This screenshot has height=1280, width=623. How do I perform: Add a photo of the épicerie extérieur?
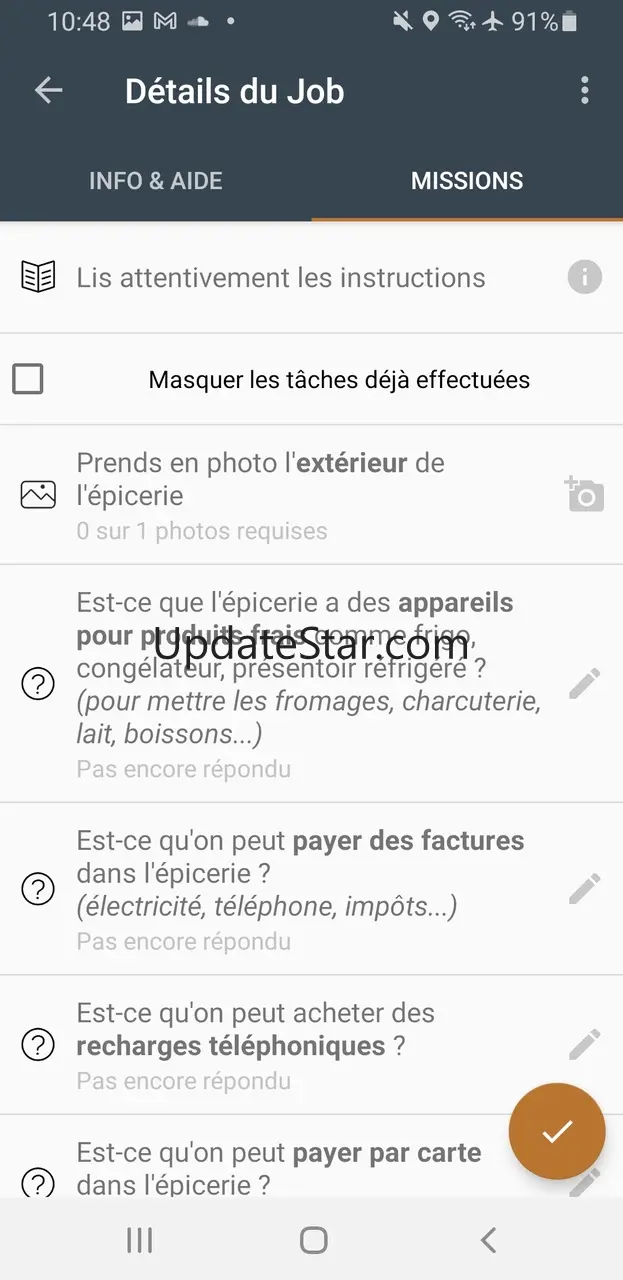(x=585, y=494)
